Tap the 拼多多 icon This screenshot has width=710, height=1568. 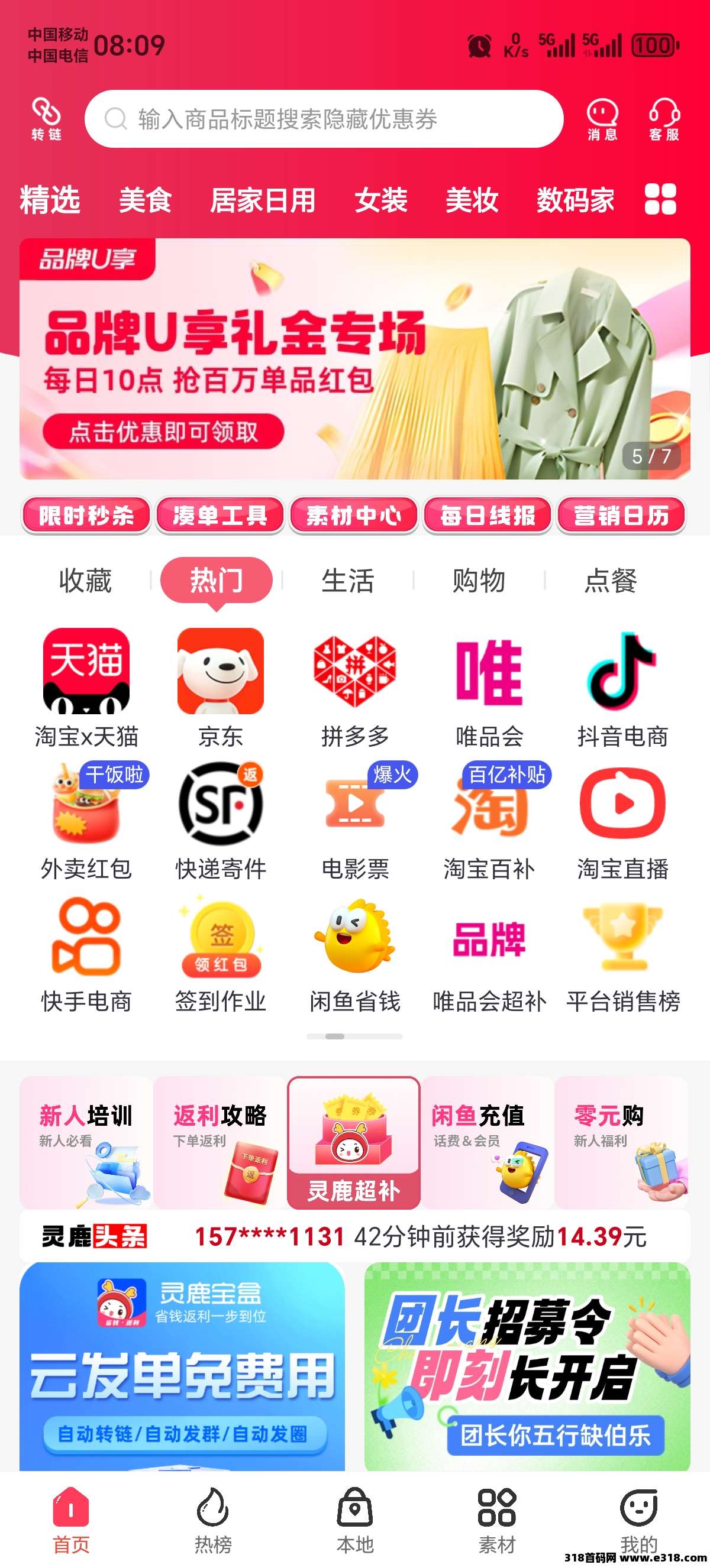355,673
